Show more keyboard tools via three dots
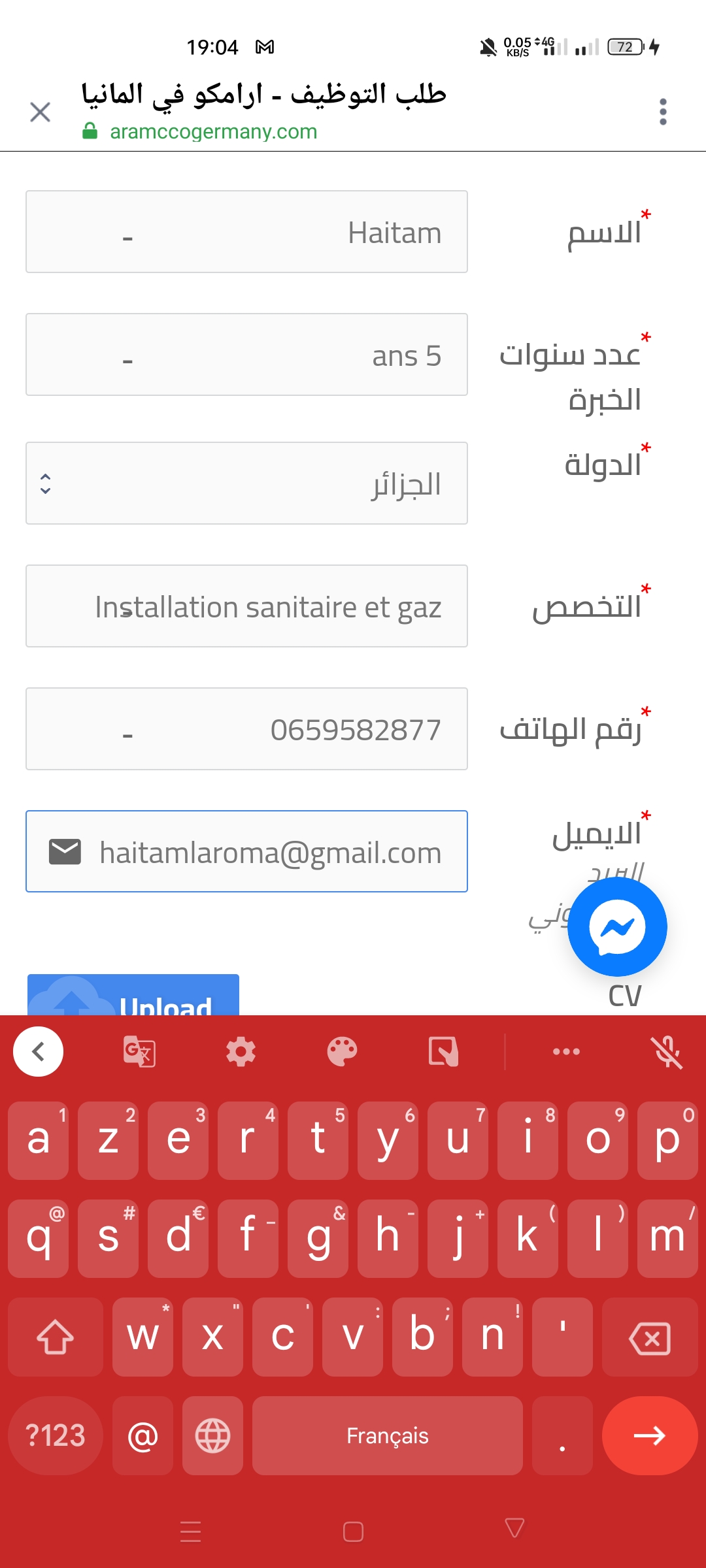This screenshot has height=1568, width=706. coord(566,1051)
